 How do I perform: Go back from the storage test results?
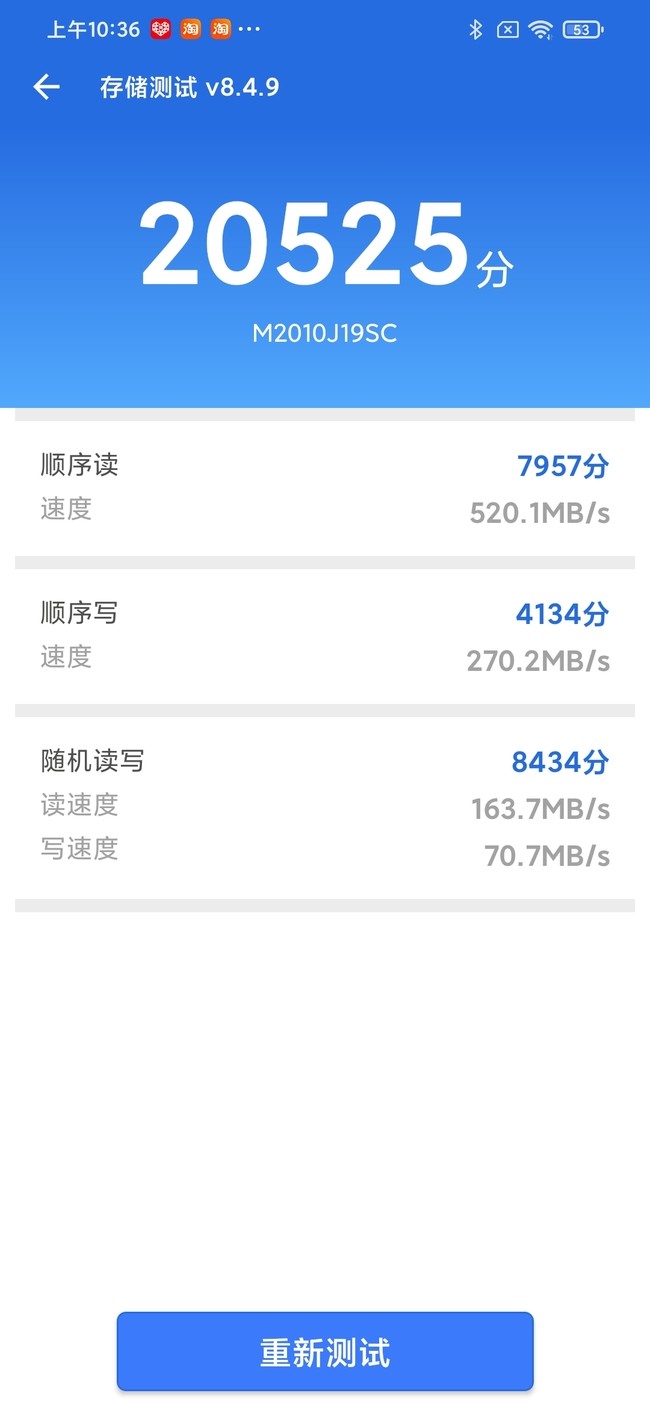click(46, 87)
